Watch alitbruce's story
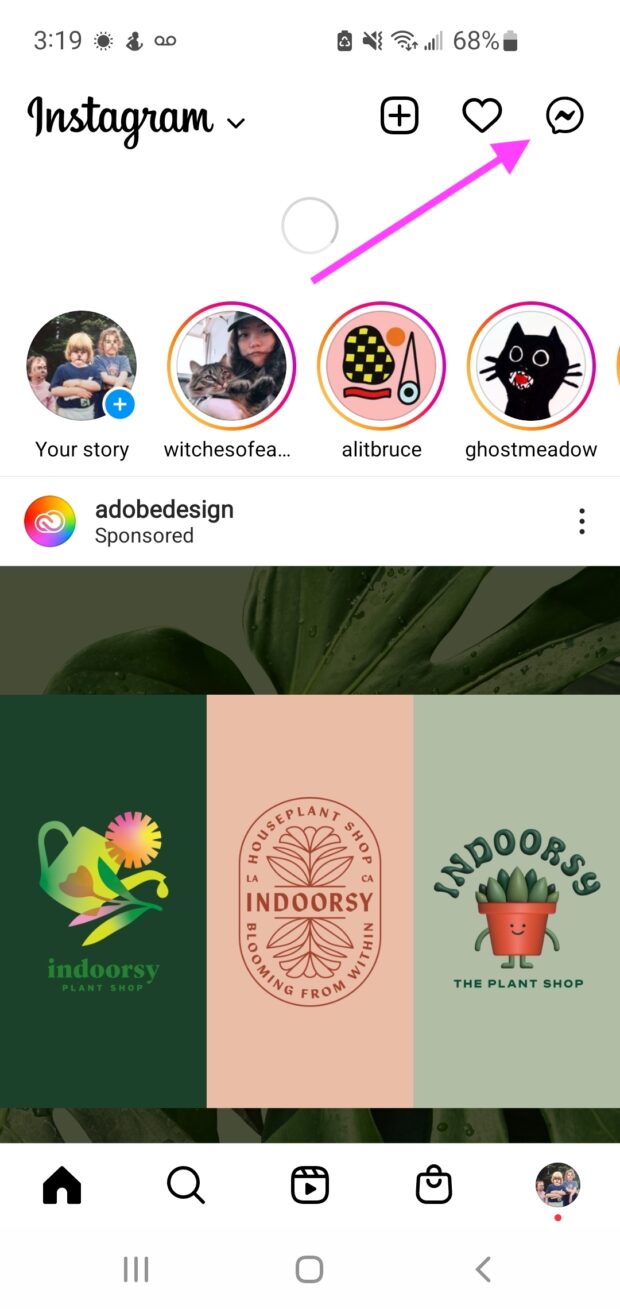The height and width of the screenshot is (1309, 620). tap(381, 366)
